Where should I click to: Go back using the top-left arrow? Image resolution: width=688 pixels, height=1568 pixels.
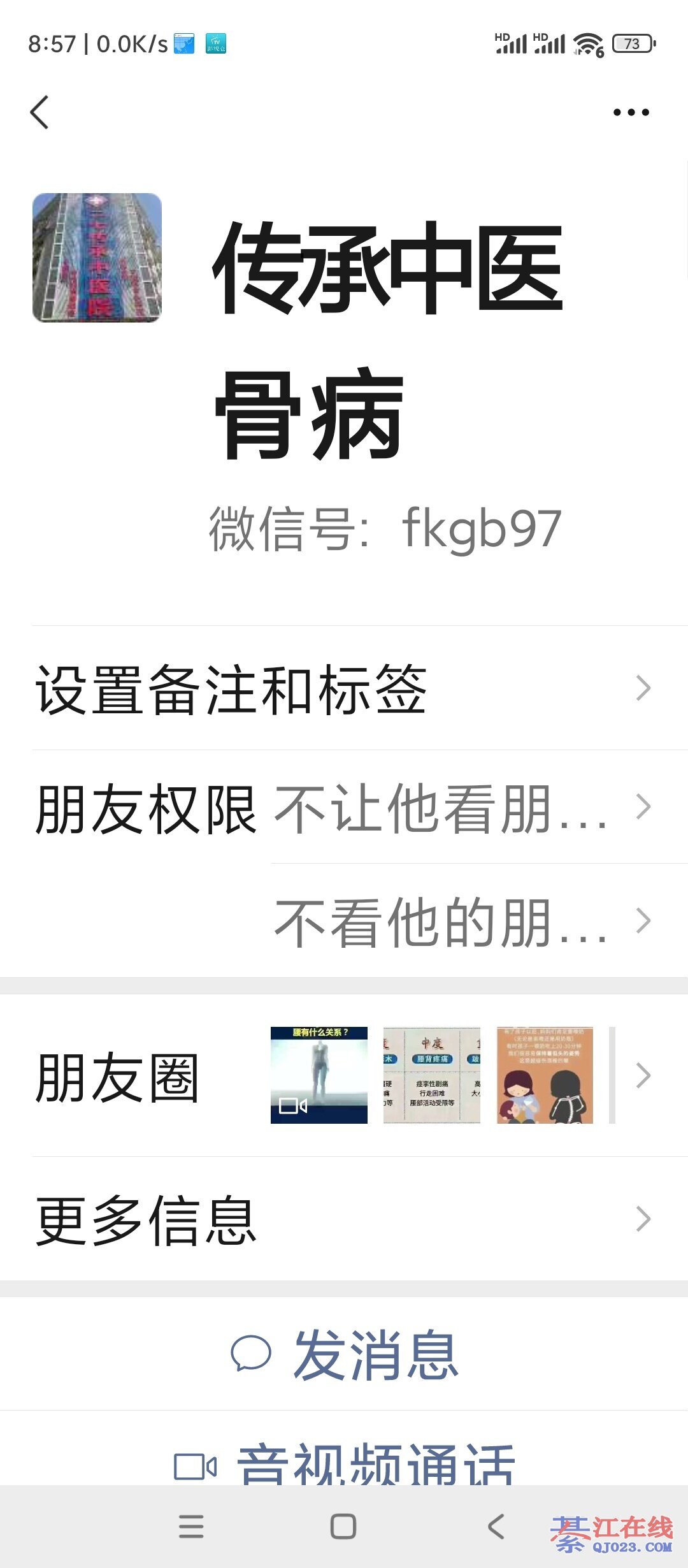click(39, 112)
